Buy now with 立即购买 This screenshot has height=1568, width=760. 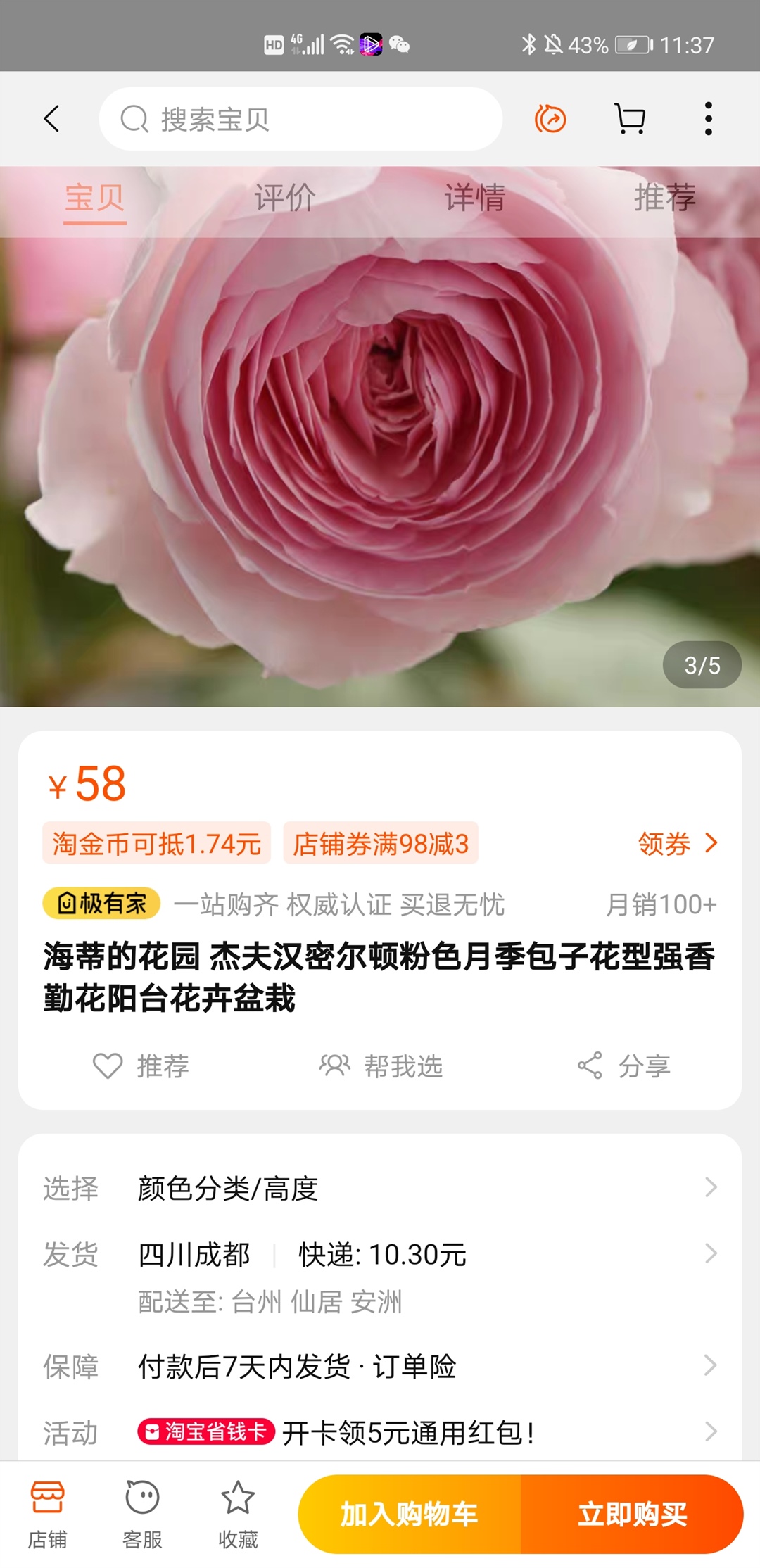coord(631,1514)
